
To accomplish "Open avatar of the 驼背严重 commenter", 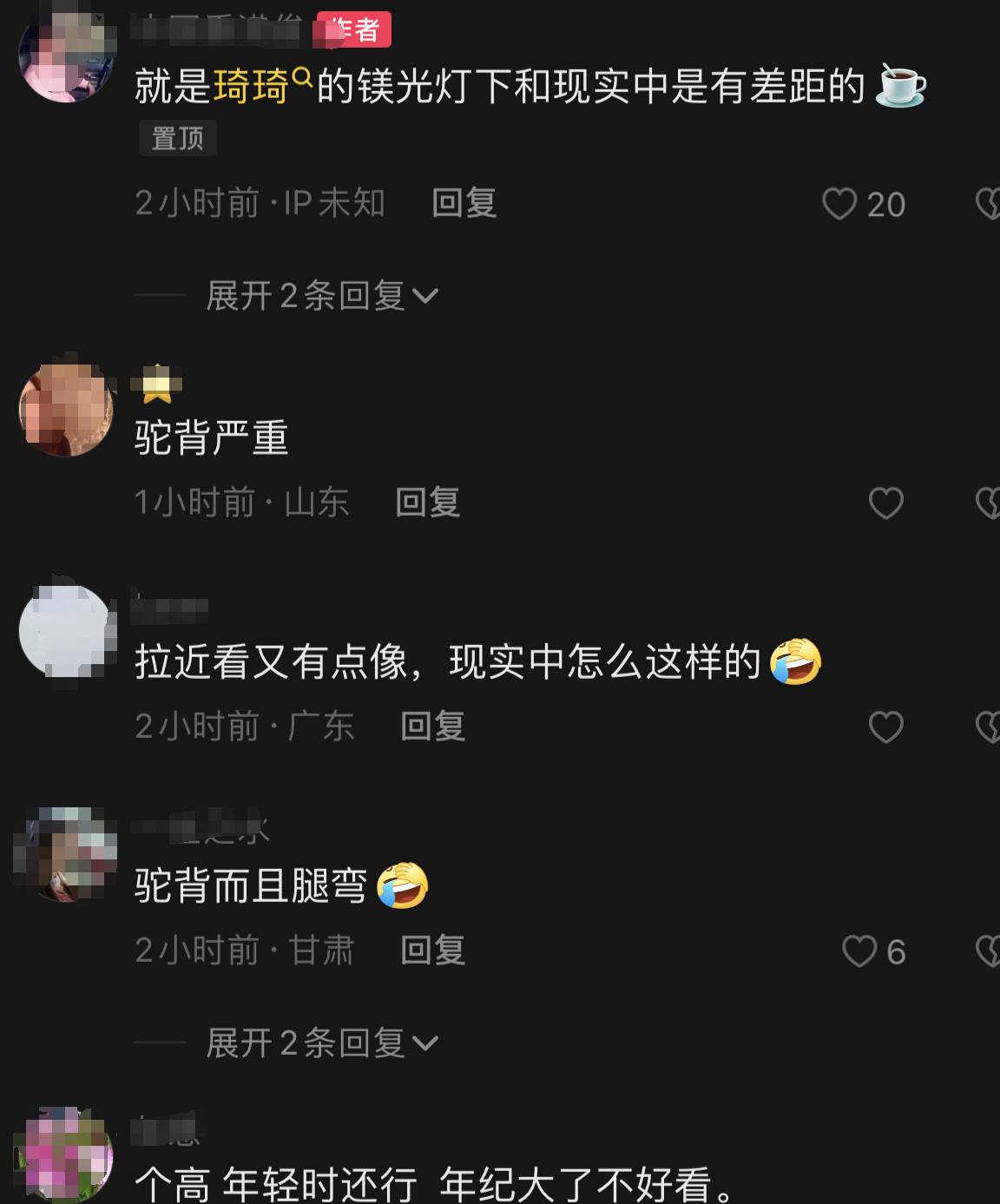I will (x=66, y=408).
